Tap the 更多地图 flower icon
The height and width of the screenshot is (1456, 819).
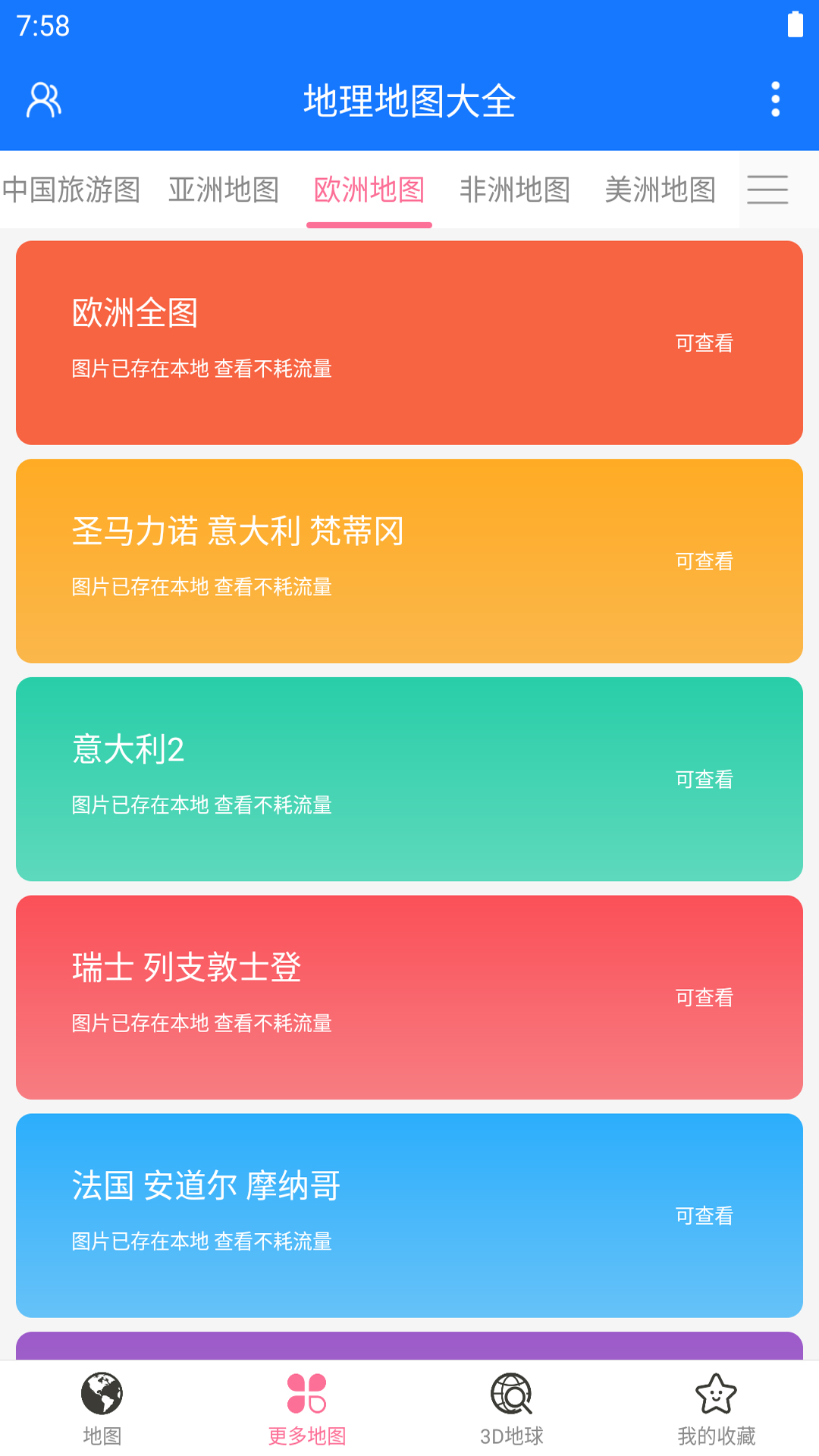(307, 1407)
